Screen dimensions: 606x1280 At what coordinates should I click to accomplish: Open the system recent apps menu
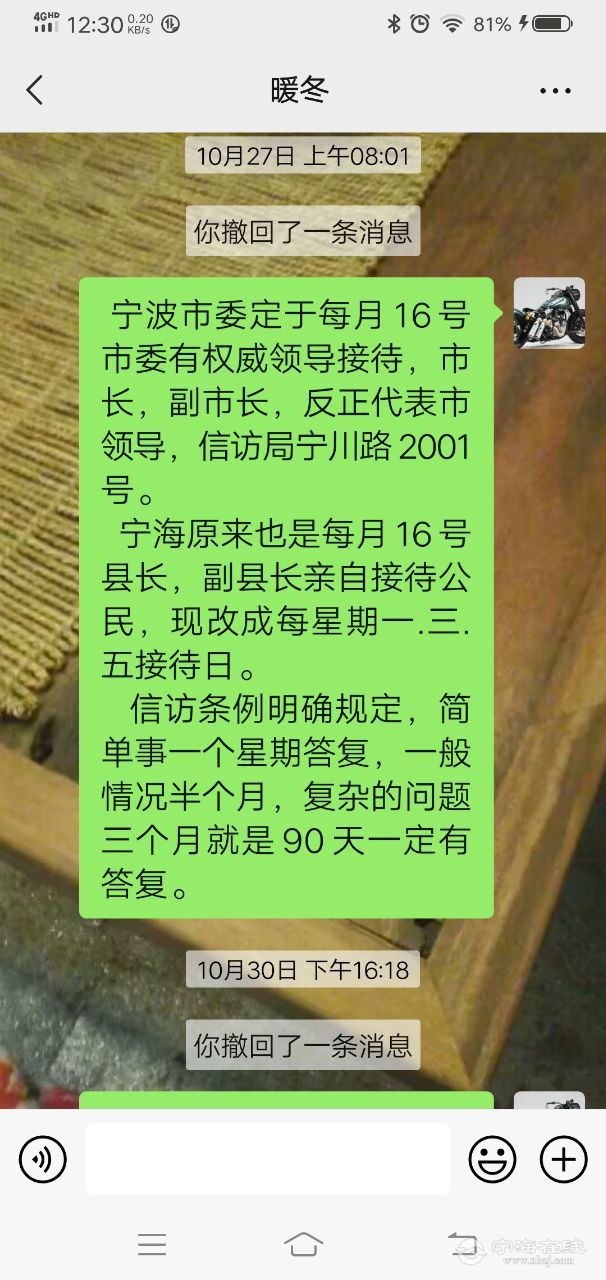(x=152, y=1244)
